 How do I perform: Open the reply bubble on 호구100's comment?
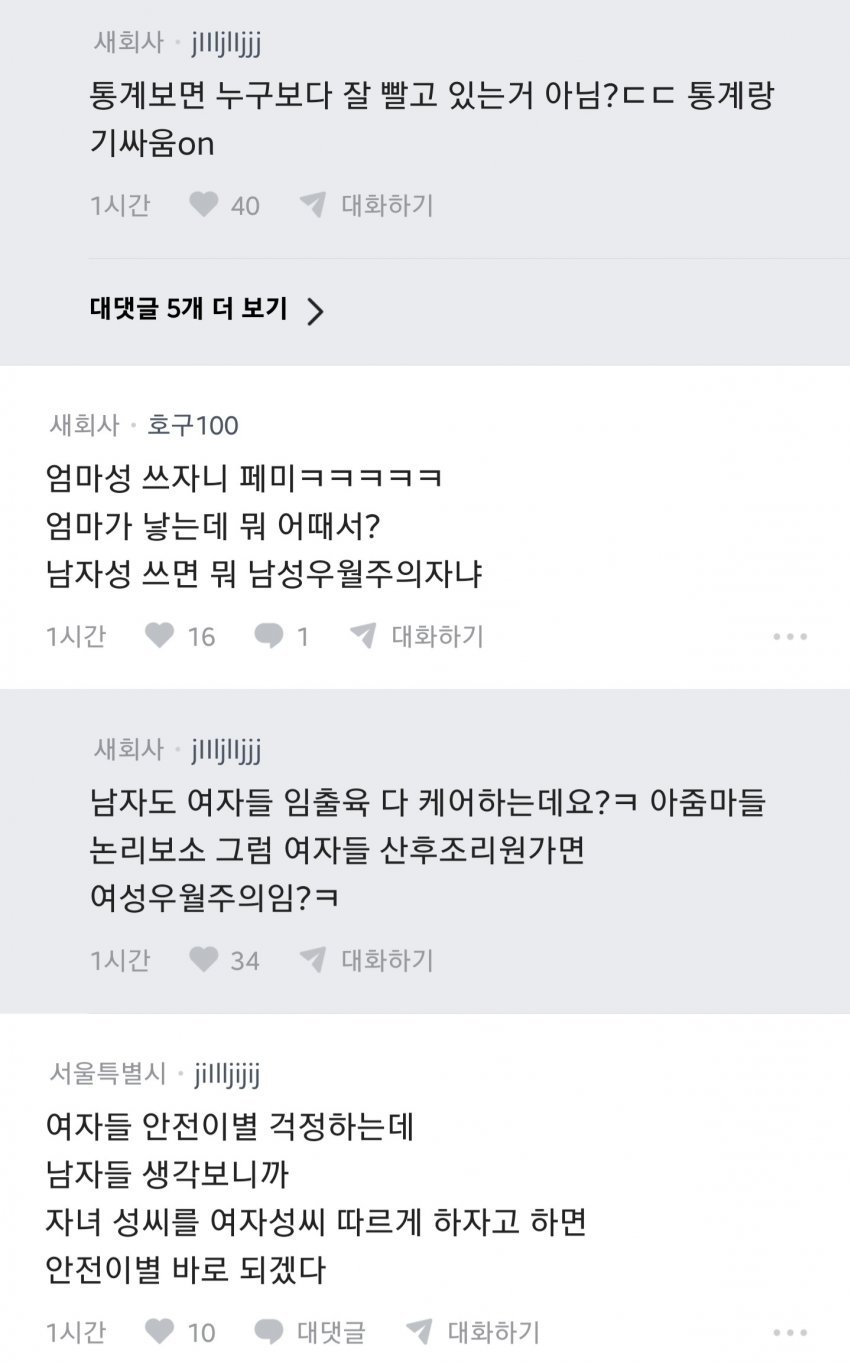coord(269,636)
